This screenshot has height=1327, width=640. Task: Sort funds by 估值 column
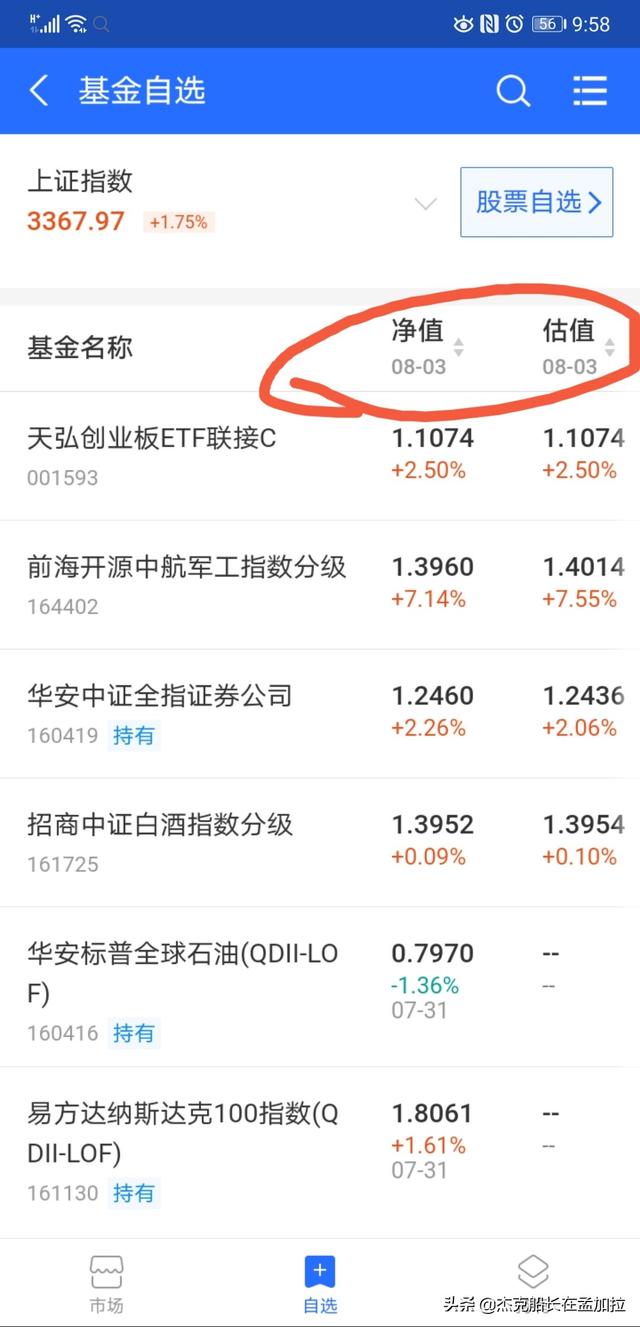[579, 347]
